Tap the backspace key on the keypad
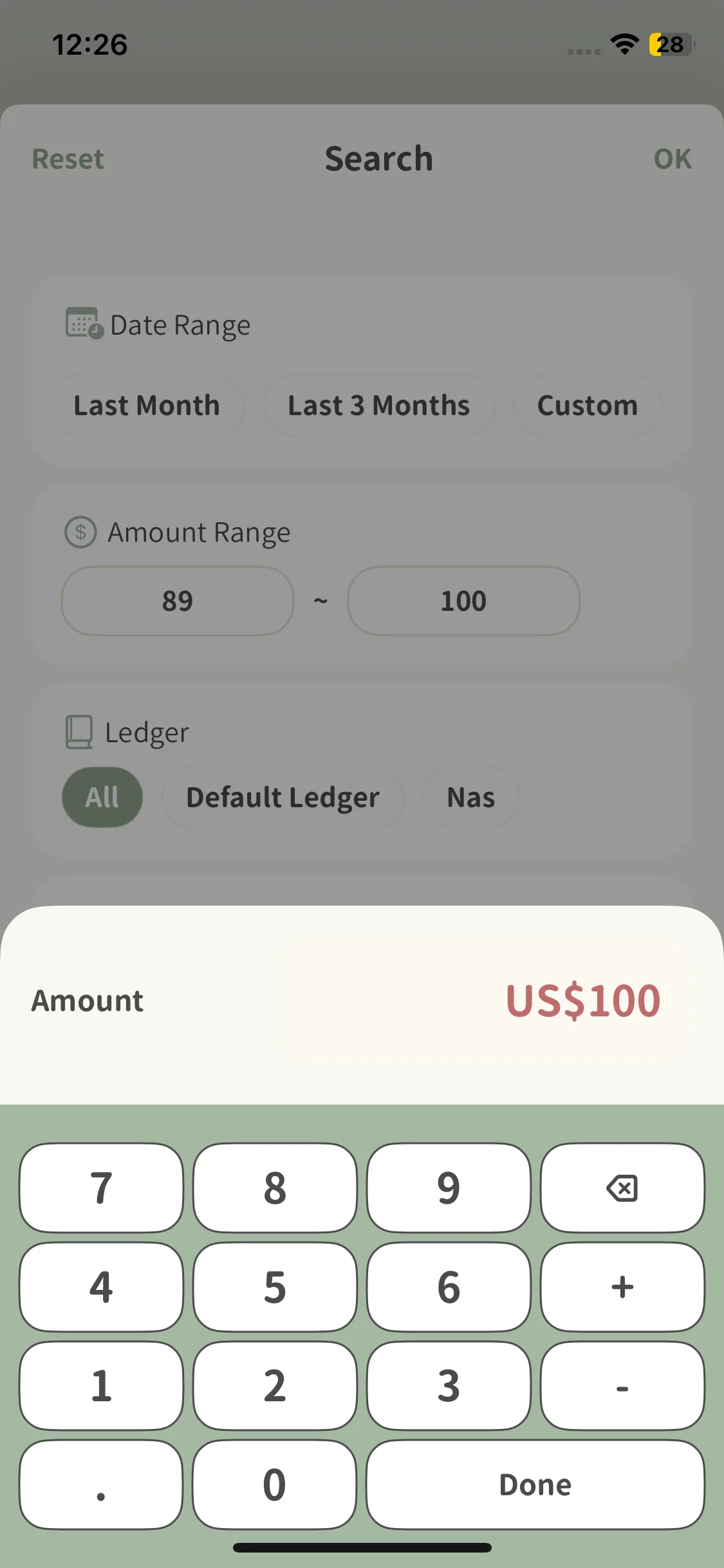 (x=622, y=1188)
